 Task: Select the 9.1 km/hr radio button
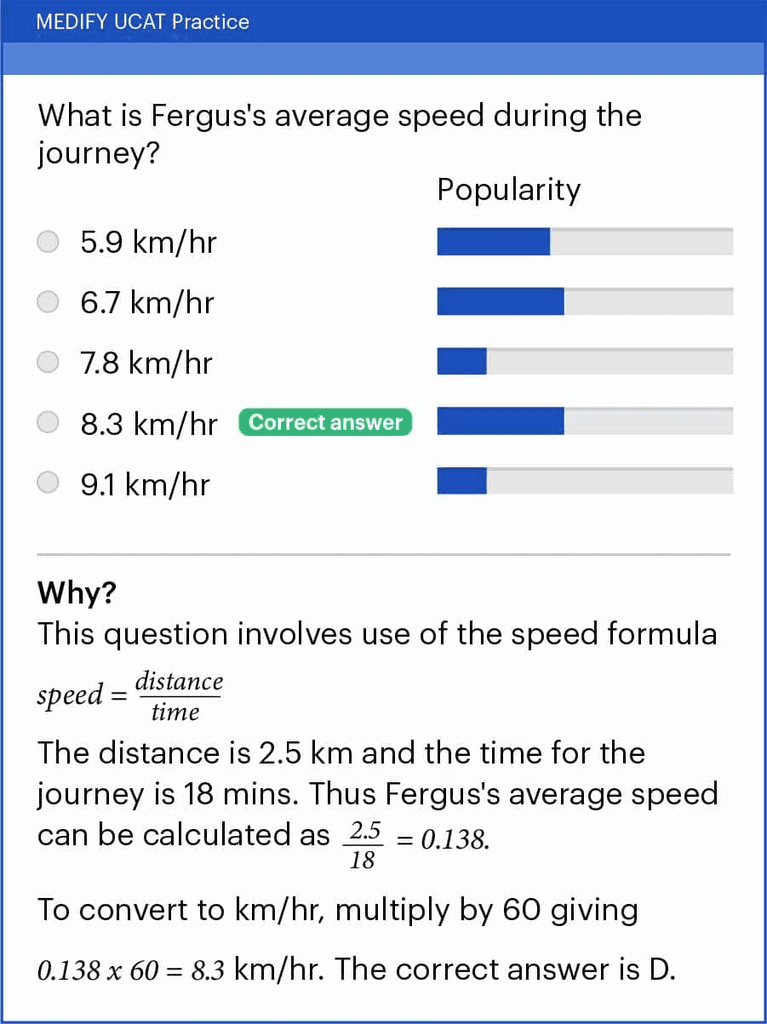click(47, 483)
